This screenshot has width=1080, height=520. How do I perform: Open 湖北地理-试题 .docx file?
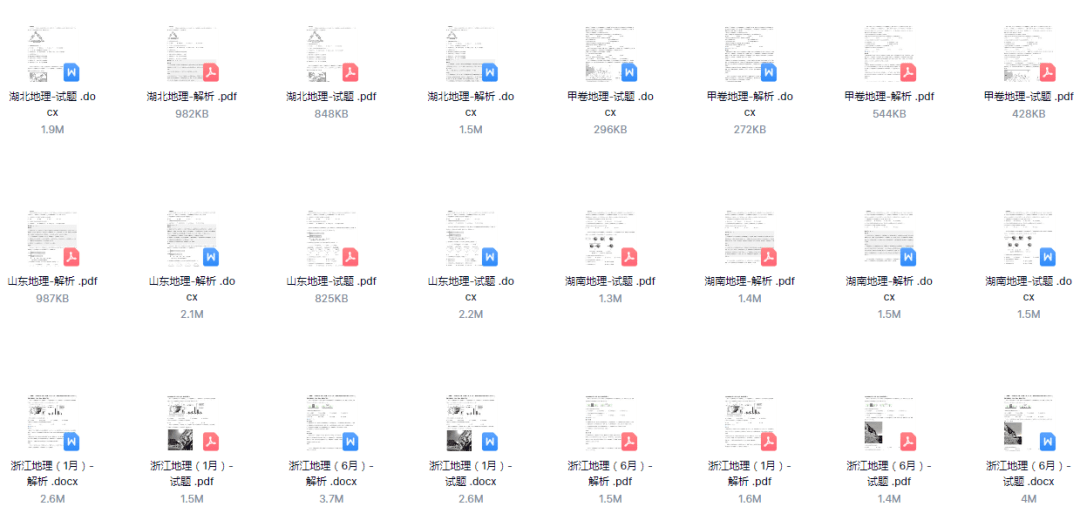click(52, 55)
